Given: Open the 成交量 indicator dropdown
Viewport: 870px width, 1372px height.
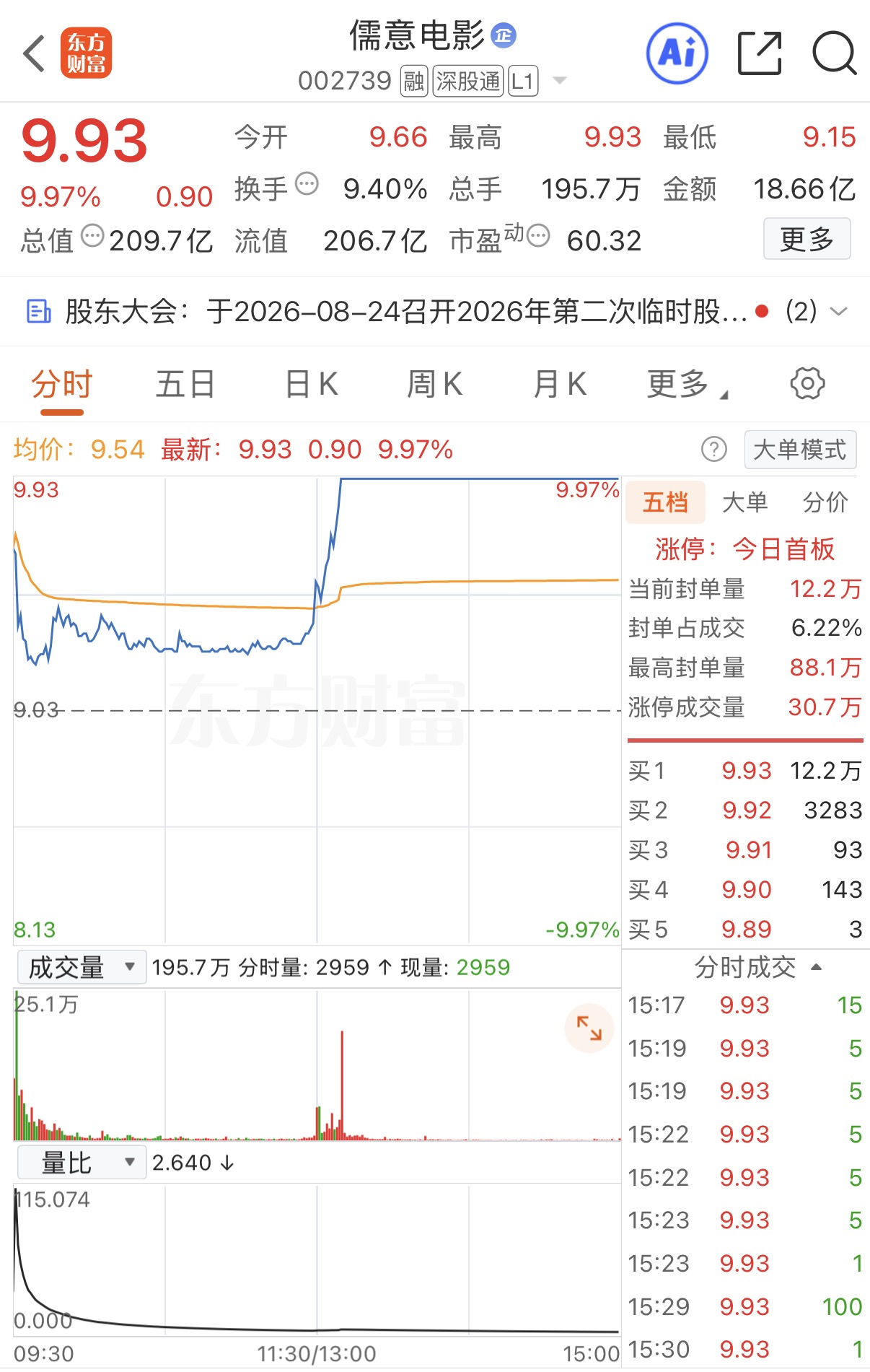Looking at the screenshot, I should click(81, 967).
